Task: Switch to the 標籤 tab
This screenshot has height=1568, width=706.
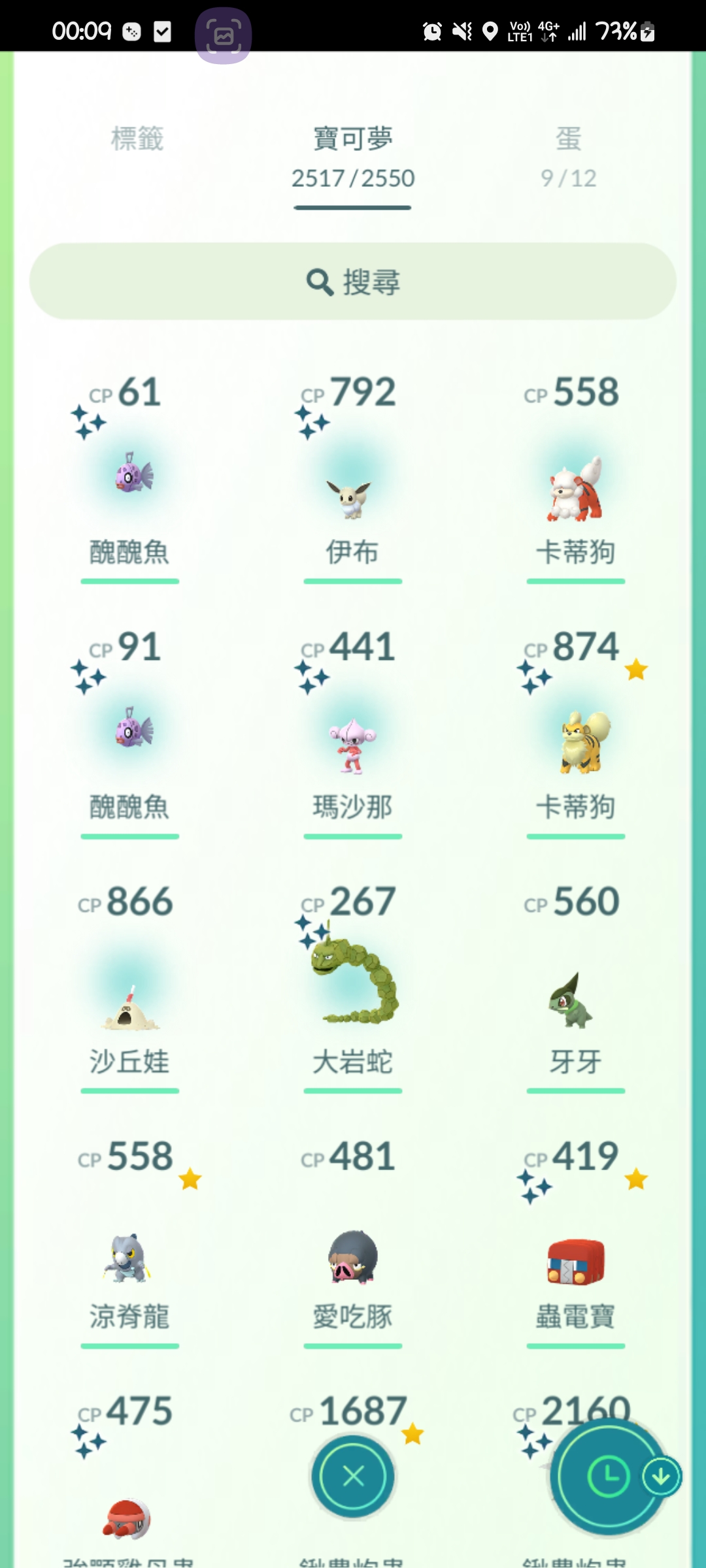Action: coord(137,139)
